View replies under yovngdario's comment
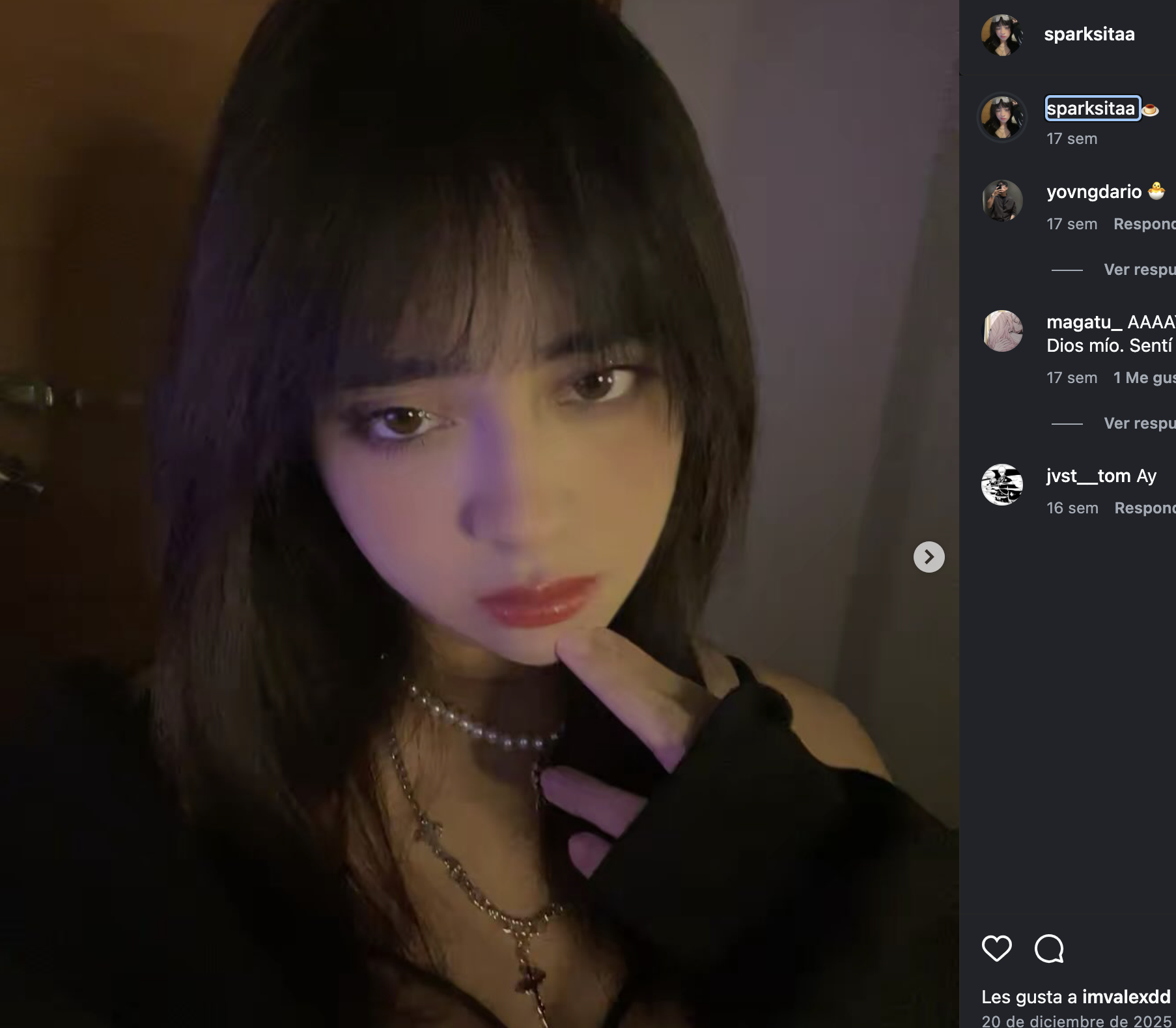Screen dimensions: 1176x1028 pyautogui.click(x=1139, y=270)
